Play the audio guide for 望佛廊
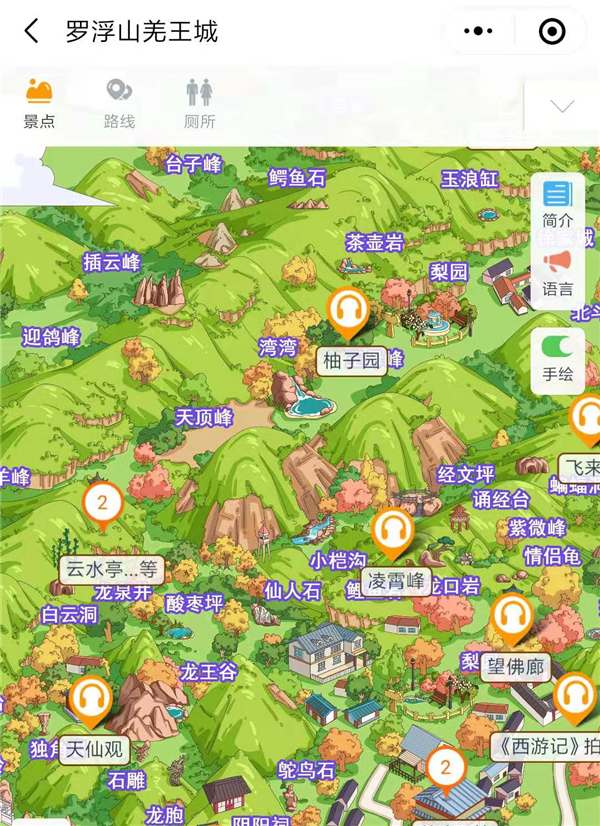600x826 pixels. 512,618
